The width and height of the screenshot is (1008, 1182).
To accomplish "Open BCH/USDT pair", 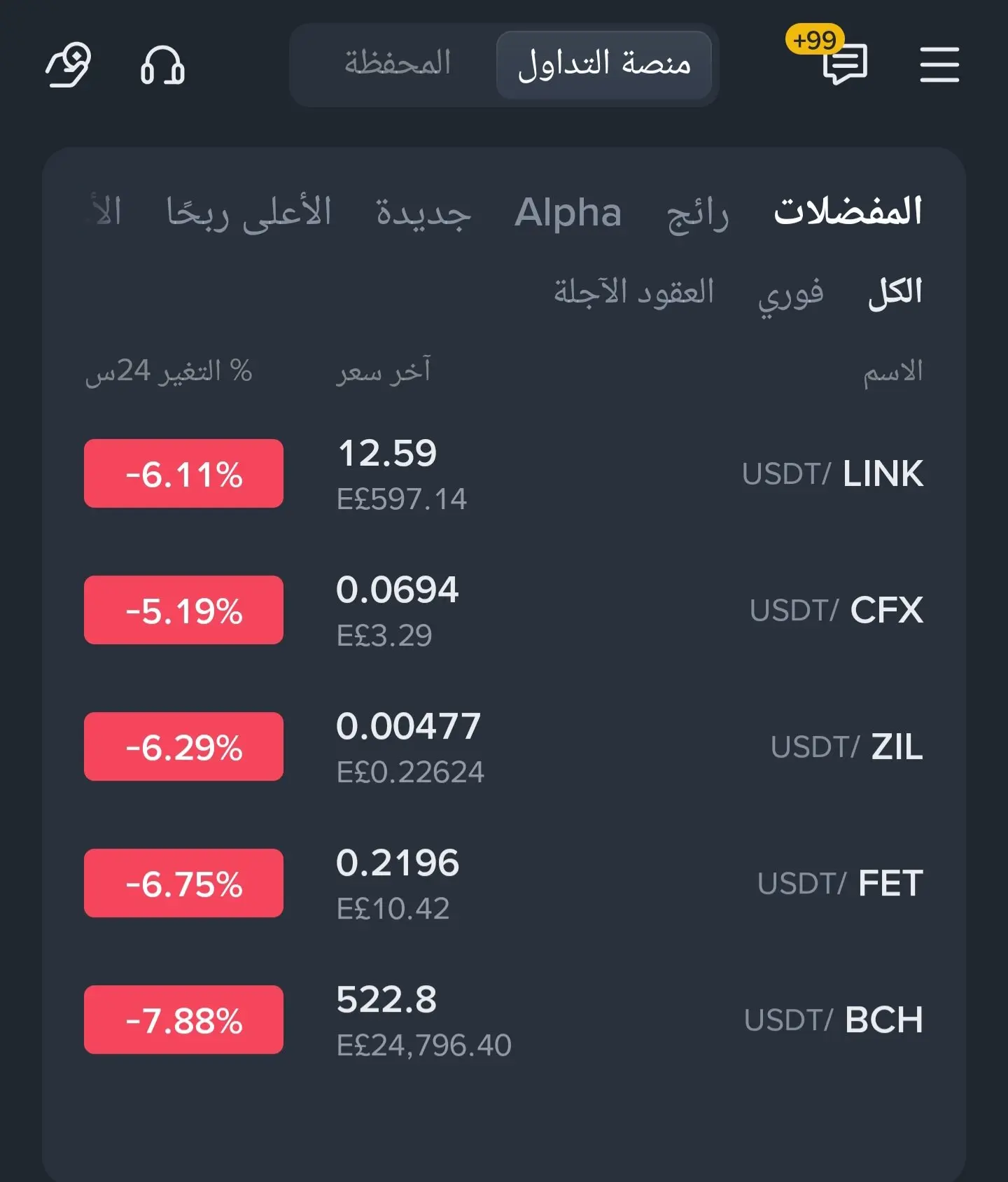I will (x=833, y=1020).
